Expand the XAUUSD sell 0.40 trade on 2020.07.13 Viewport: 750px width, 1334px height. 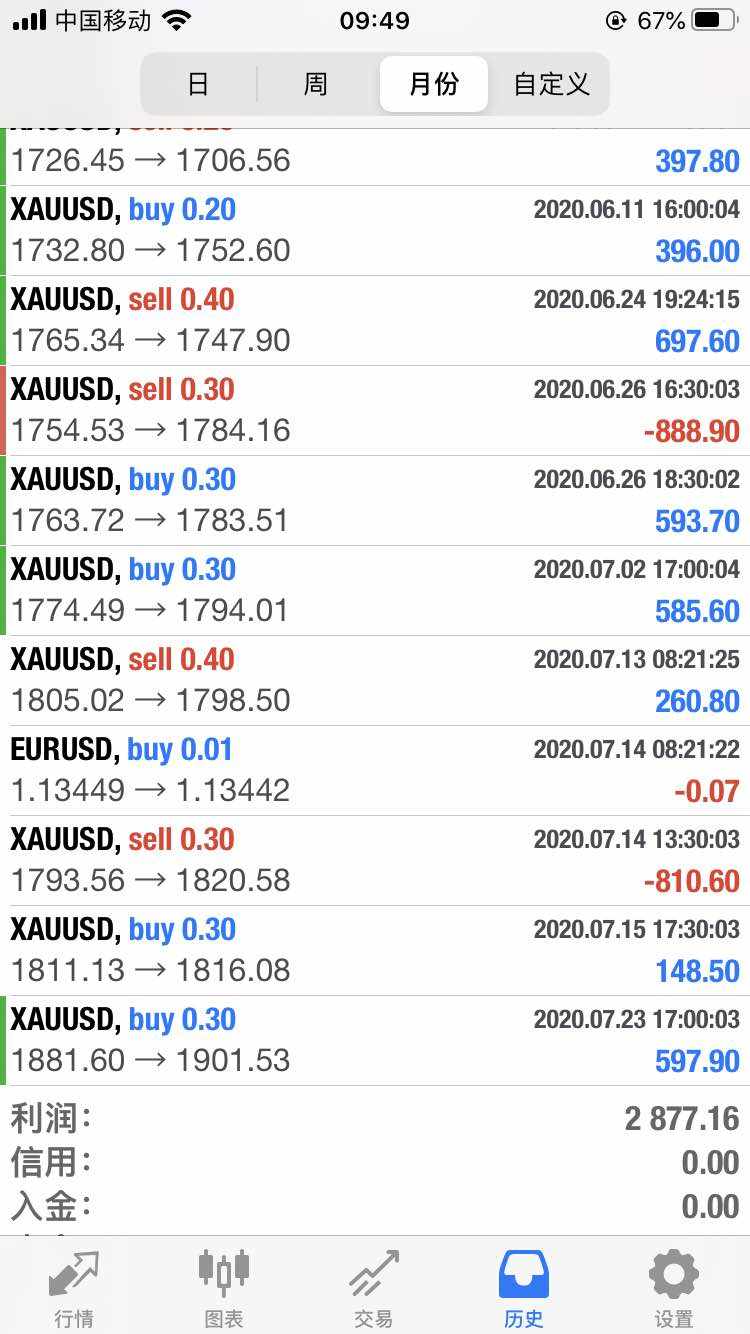tap(375, 681)
